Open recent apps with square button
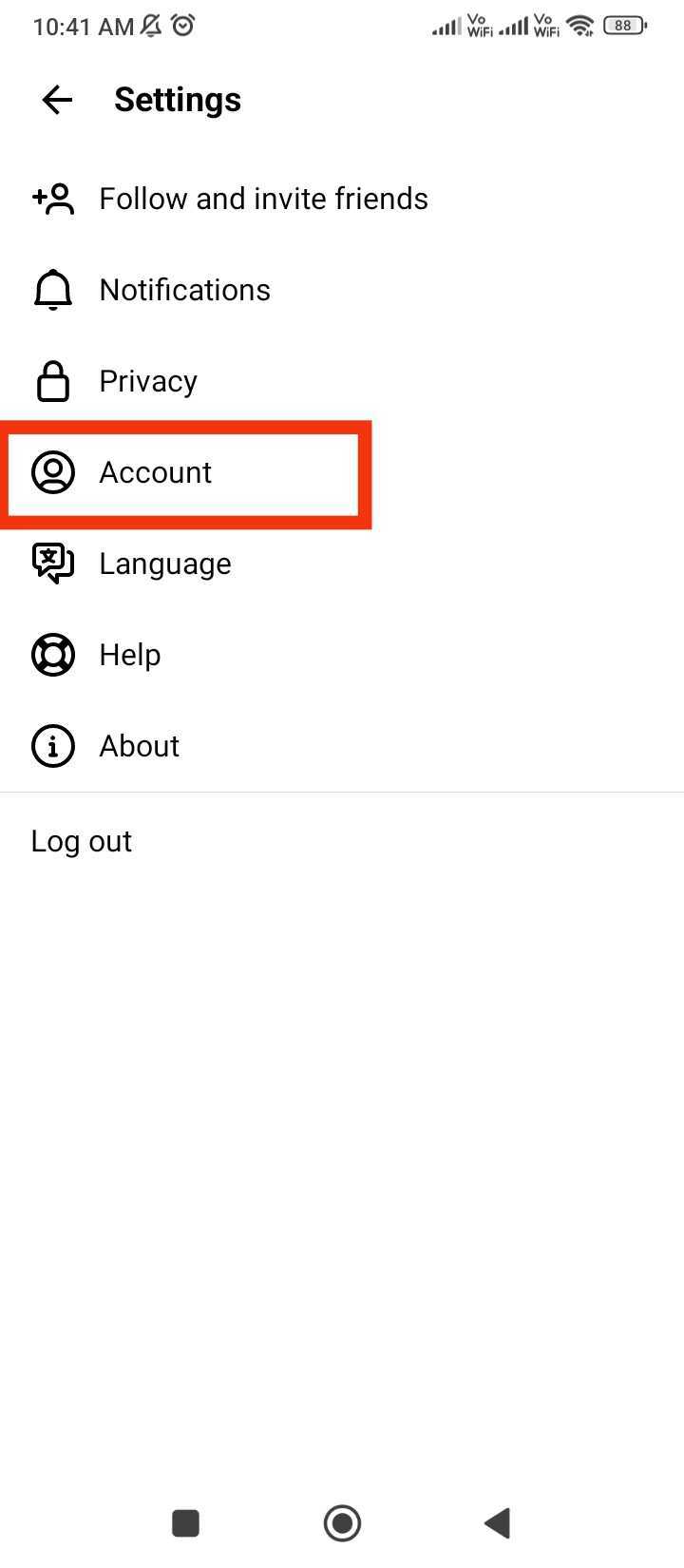This screenshot has height=1568, width=684. coord(185,1523)
